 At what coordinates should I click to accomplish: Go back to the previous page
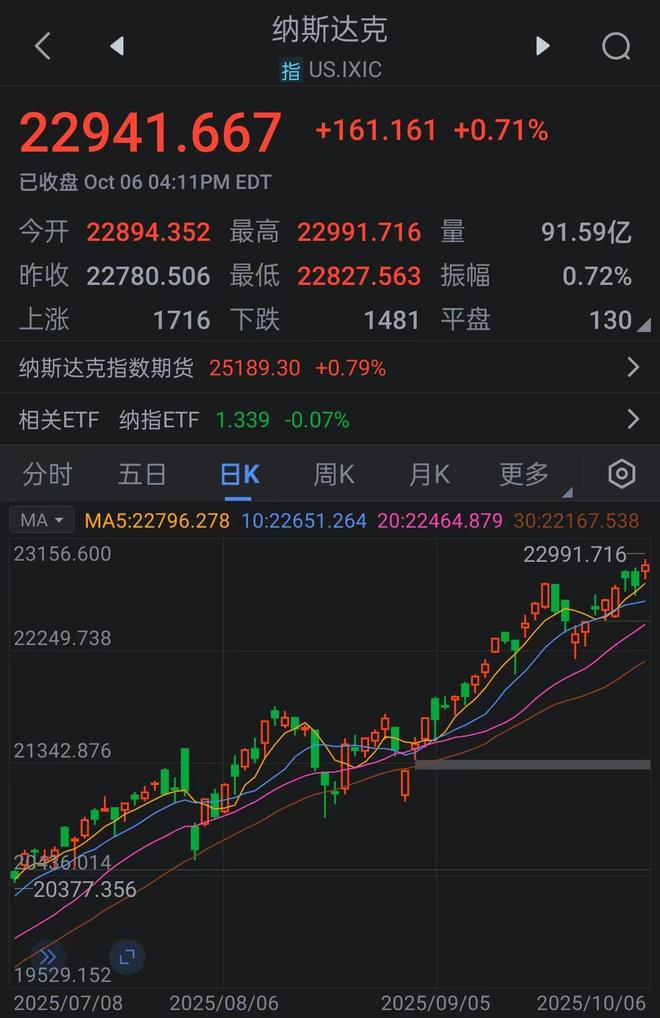pos(42,46)
